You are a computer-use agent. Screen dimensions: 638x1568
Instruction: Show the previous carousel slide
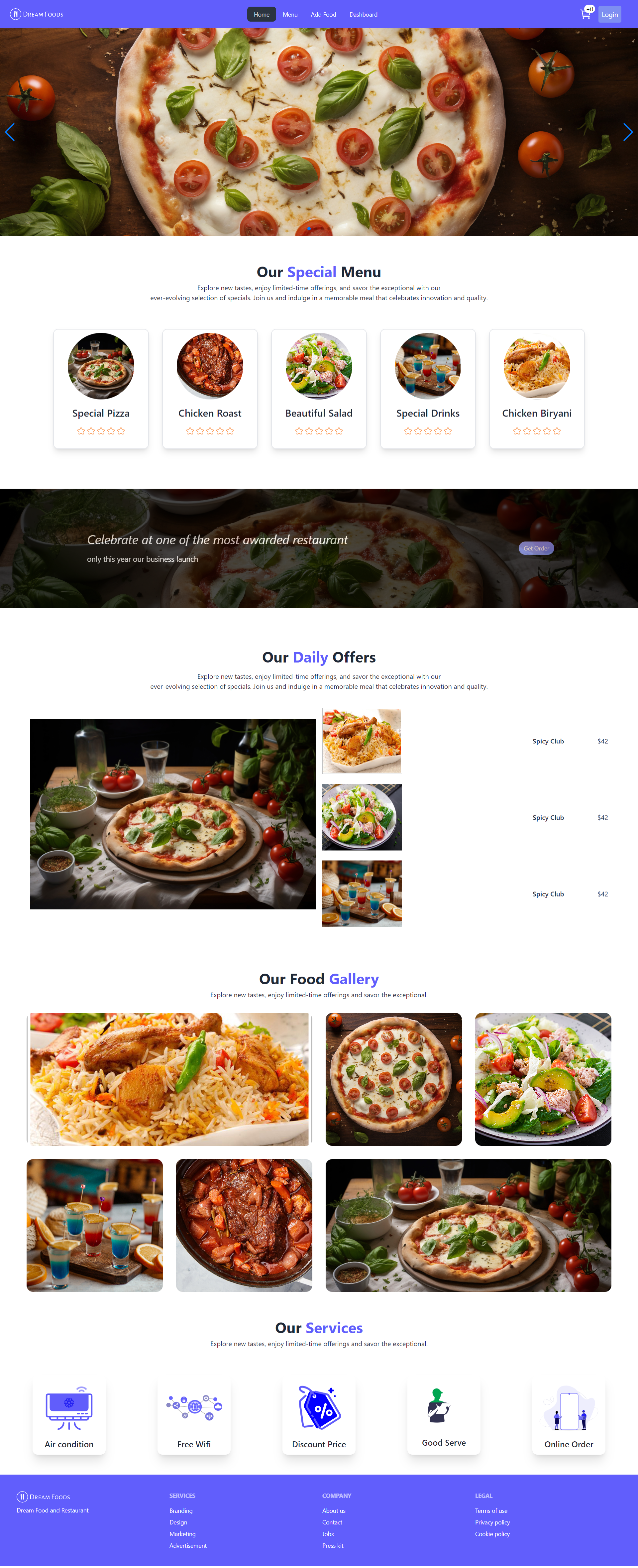(x=10, y=132)
